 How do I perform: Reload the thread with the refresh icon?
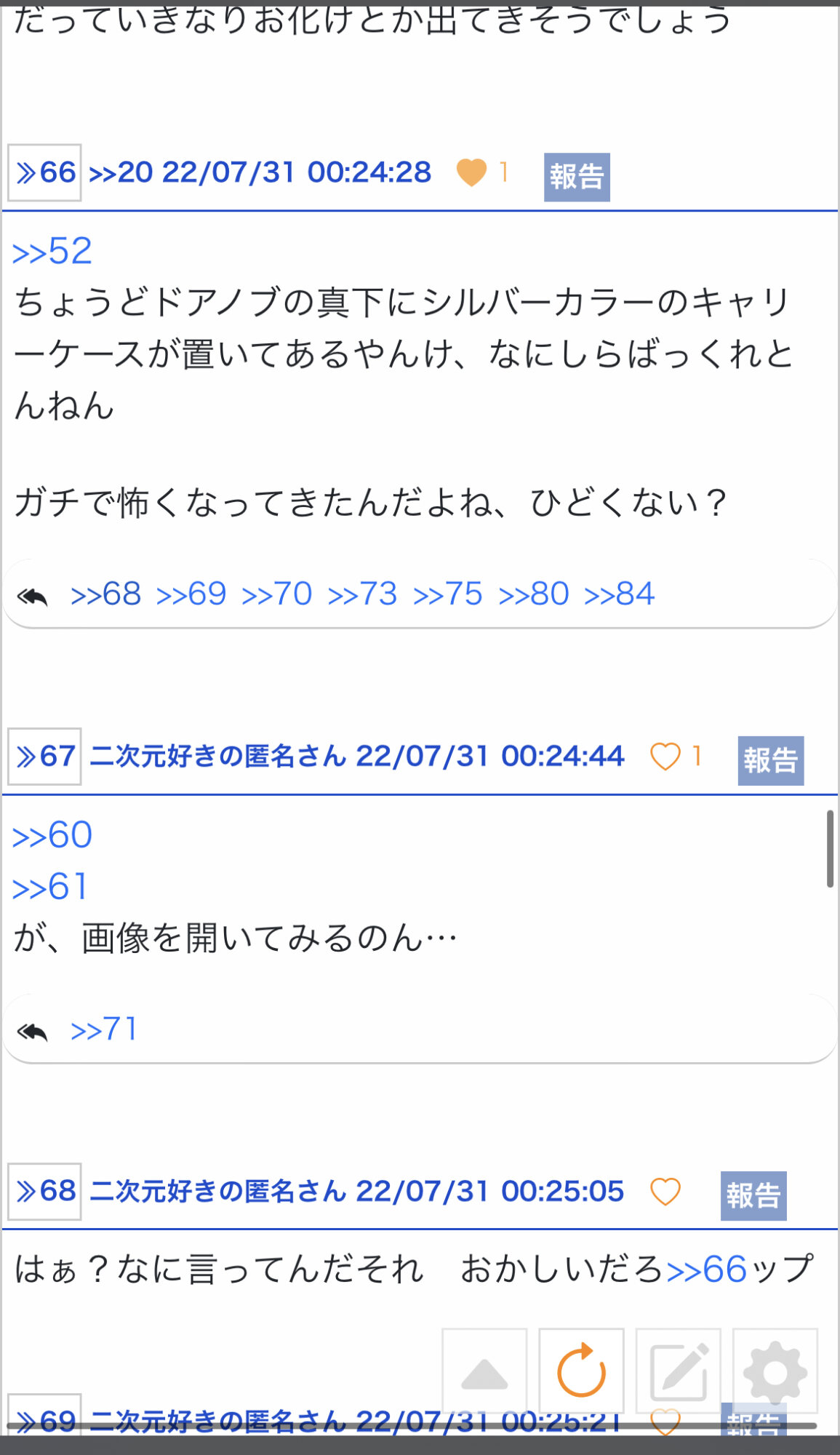point(581,1371)
